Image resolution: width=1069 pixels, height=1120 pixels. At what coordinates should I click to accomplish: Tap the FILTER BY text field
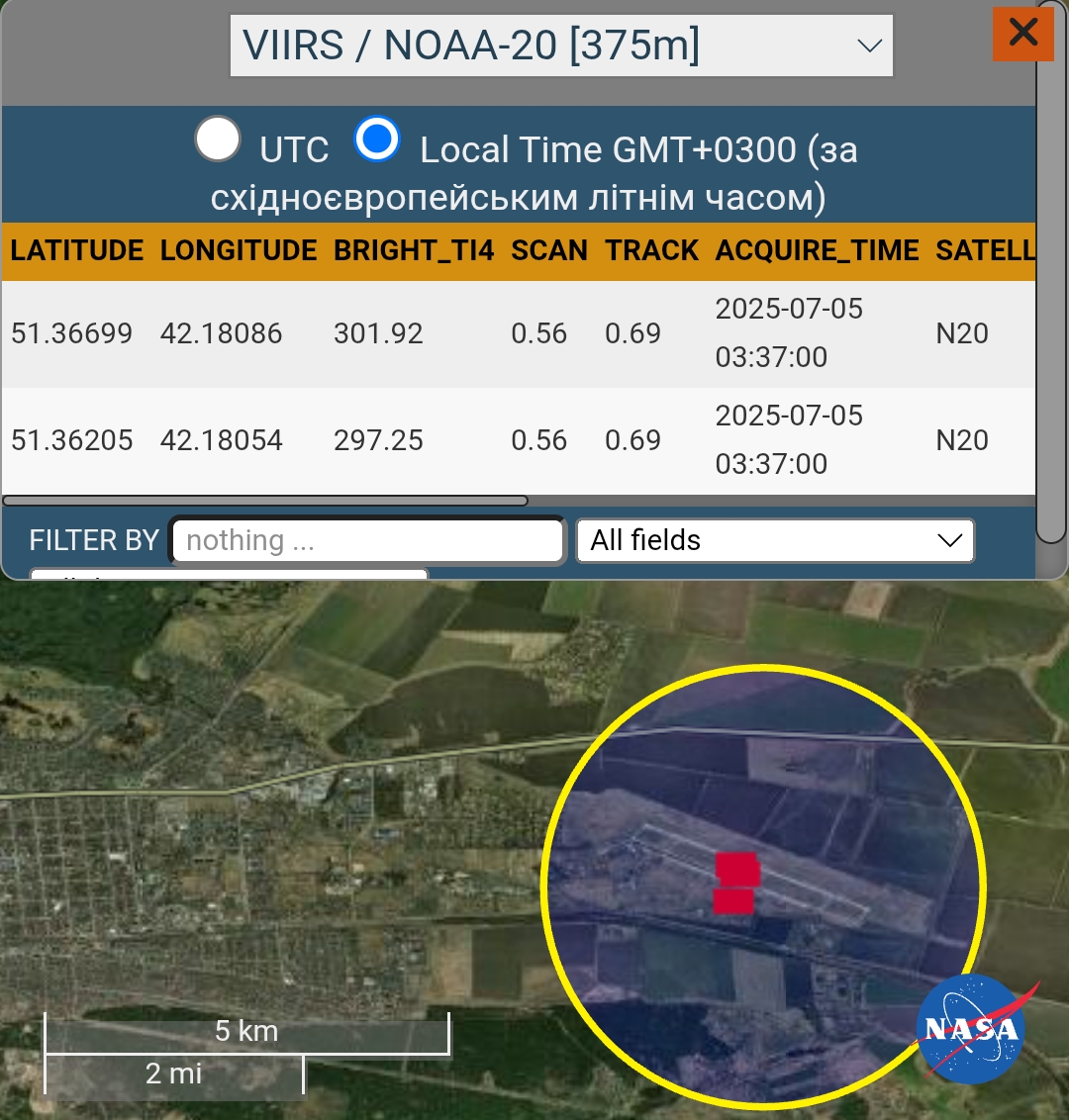click(x=367, y=540)
